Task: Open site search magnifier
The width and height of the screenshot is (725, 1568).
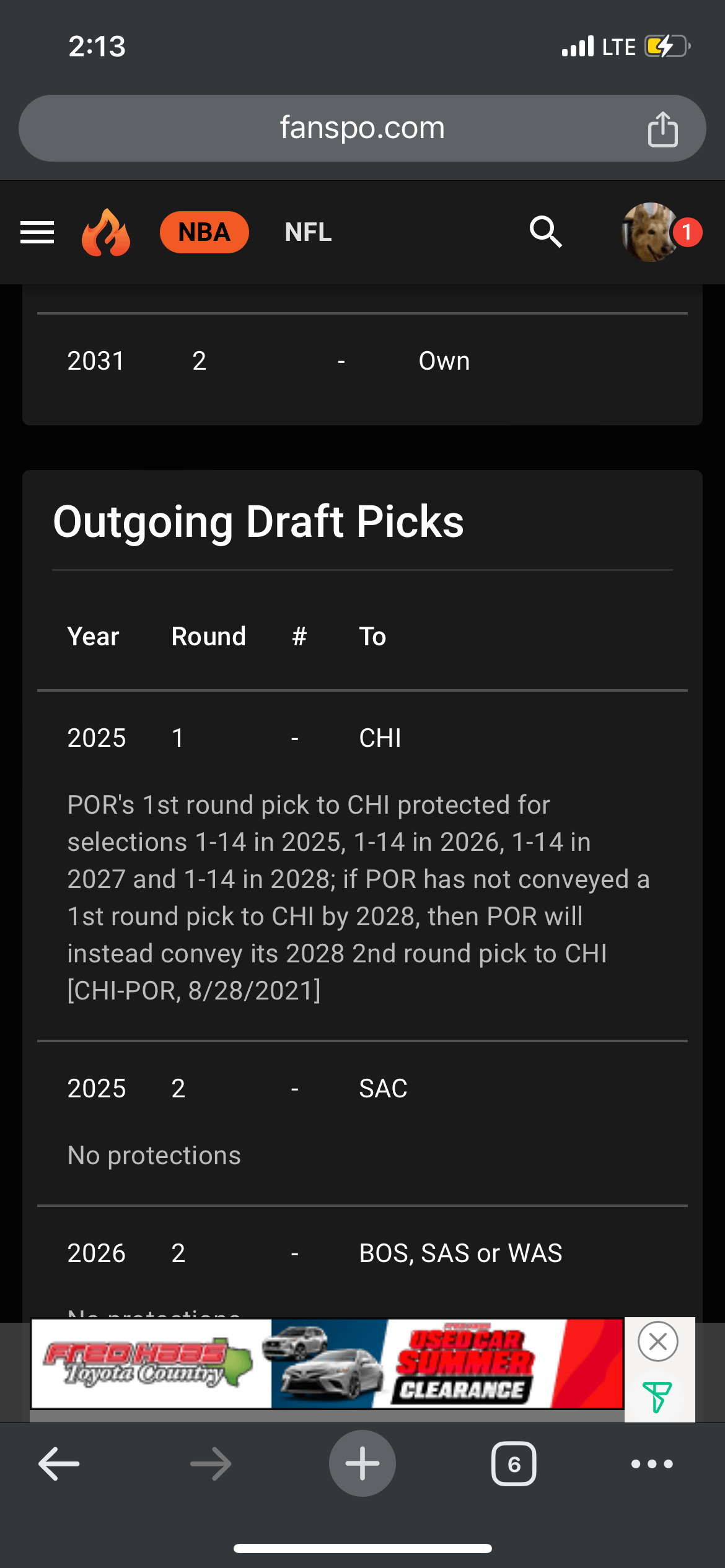Action: pyautogui.click(x=545, y=232)
